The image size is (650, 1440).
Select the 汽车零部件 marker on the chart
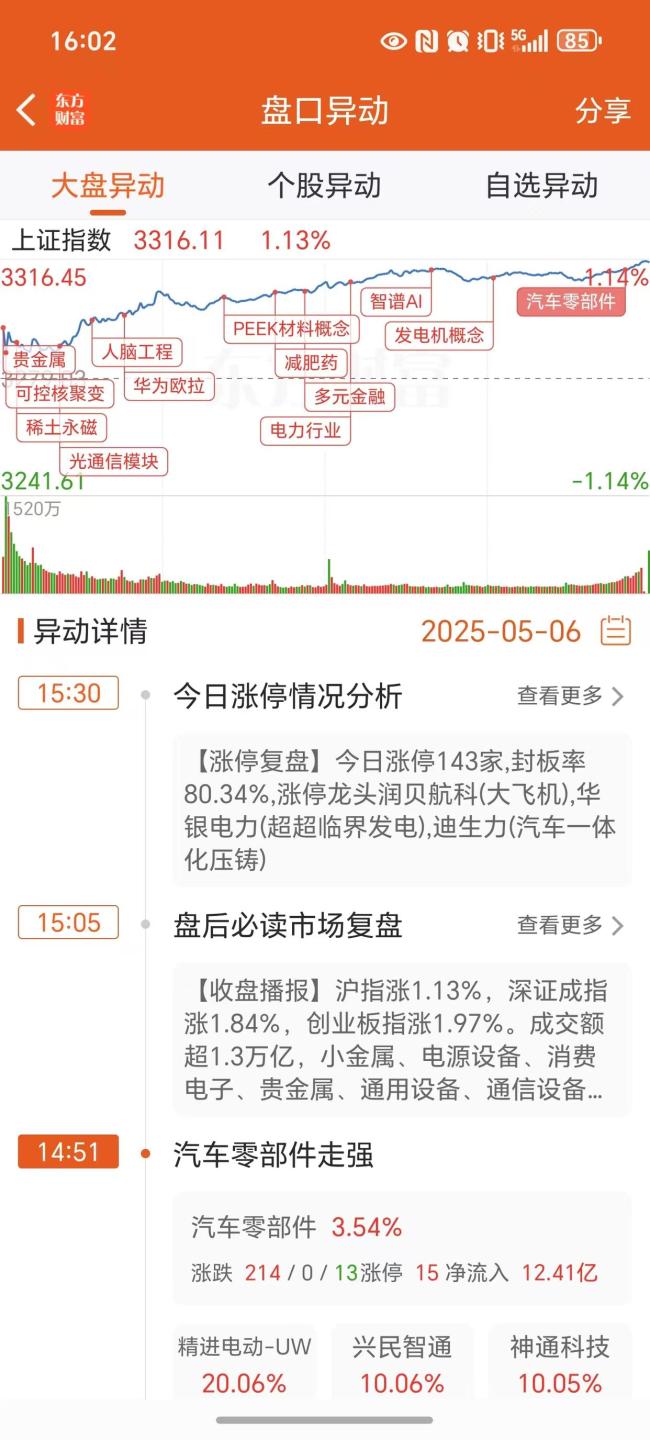pyautogui.click(x=571, y=302)
